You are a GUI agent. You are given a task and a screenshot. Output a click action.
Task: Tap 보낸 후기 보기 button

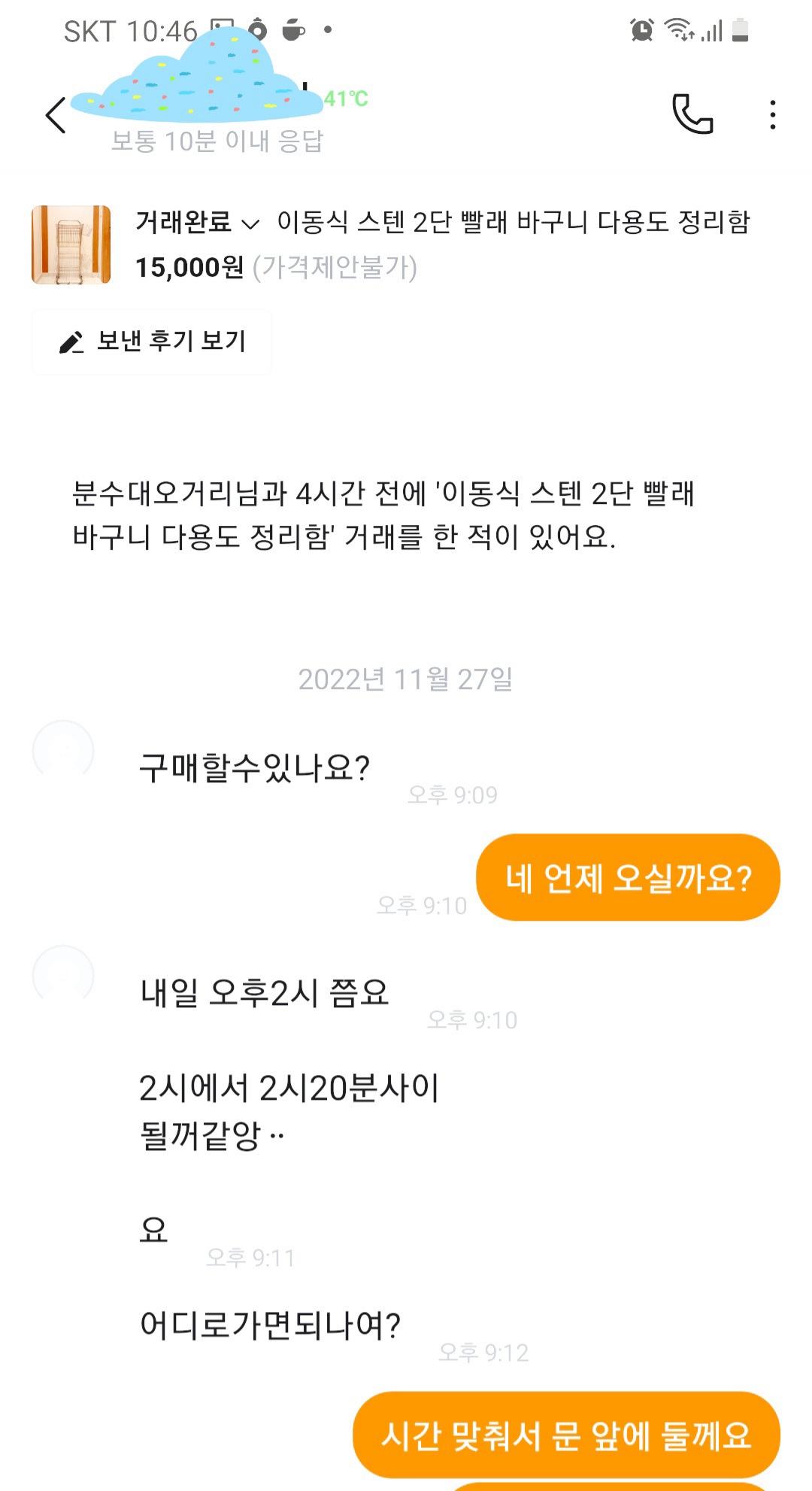[152, 342]
